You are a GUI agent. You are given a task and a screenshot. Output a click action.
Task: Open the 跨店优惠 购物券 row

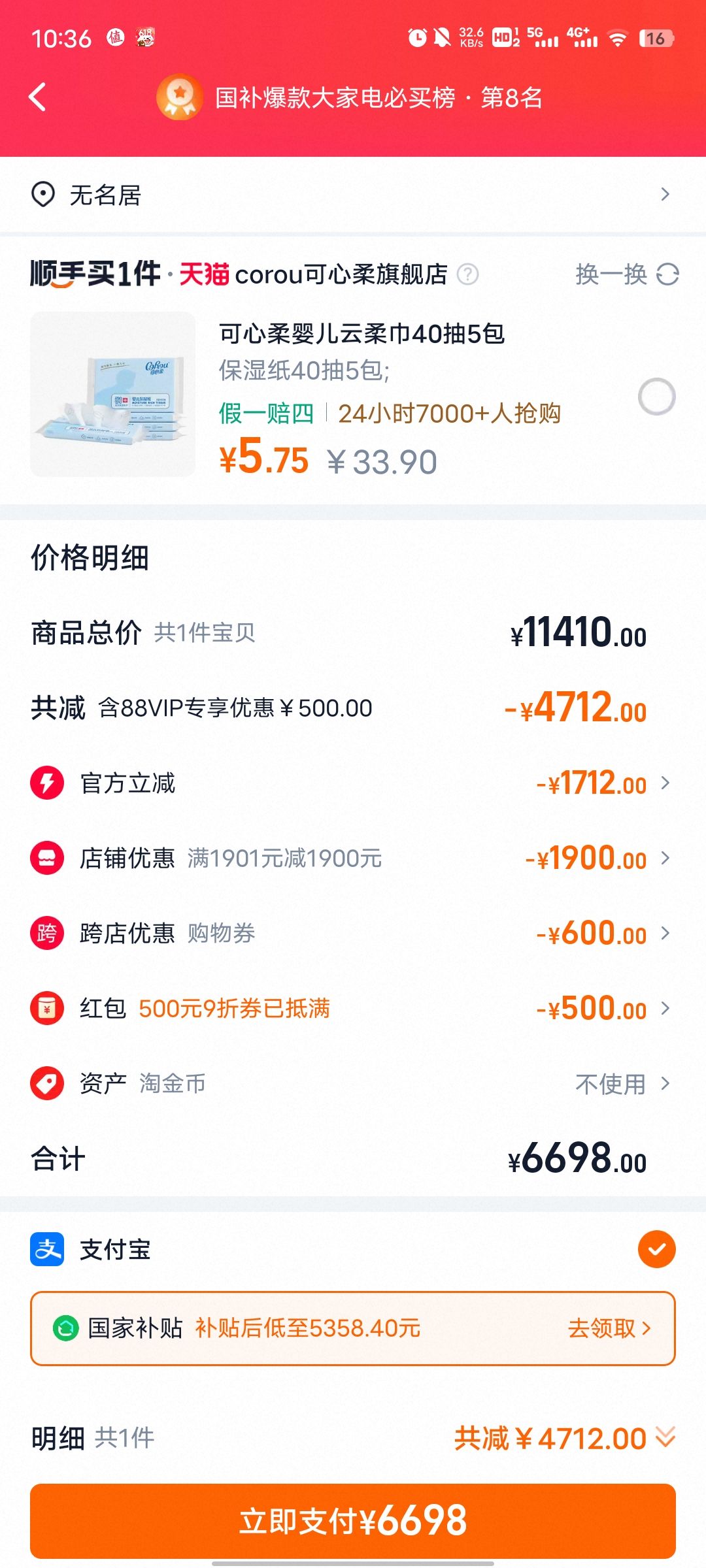coord(353,933)
